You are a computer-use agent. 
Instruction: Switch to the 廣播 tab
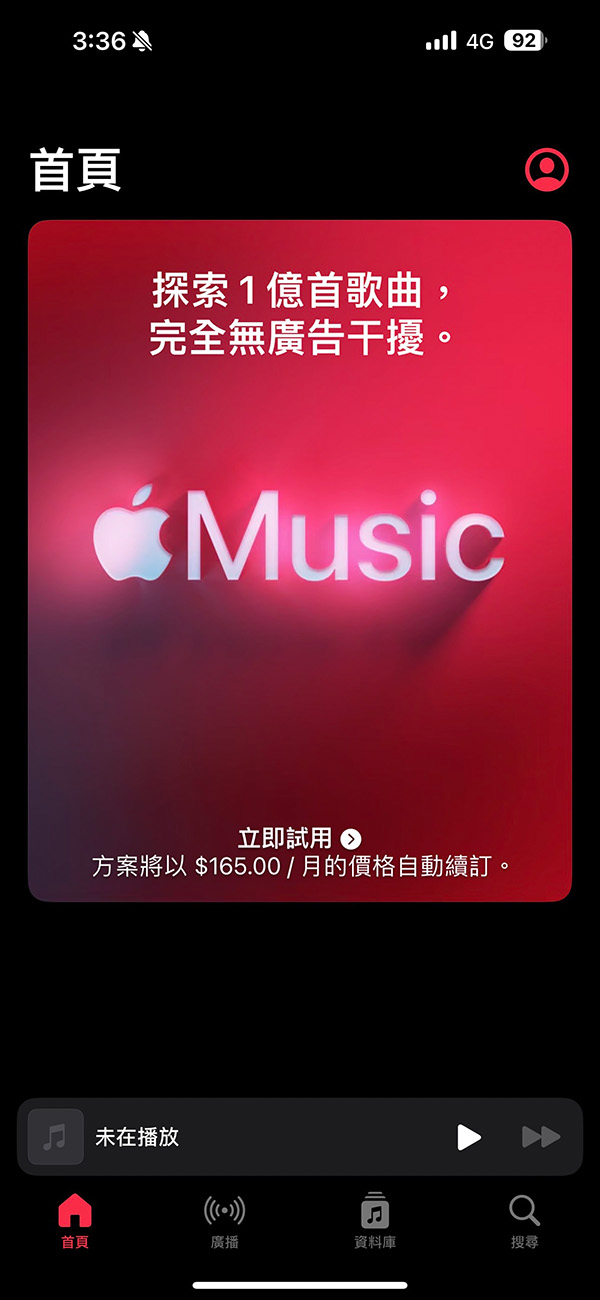click(x=224, y=1222)
